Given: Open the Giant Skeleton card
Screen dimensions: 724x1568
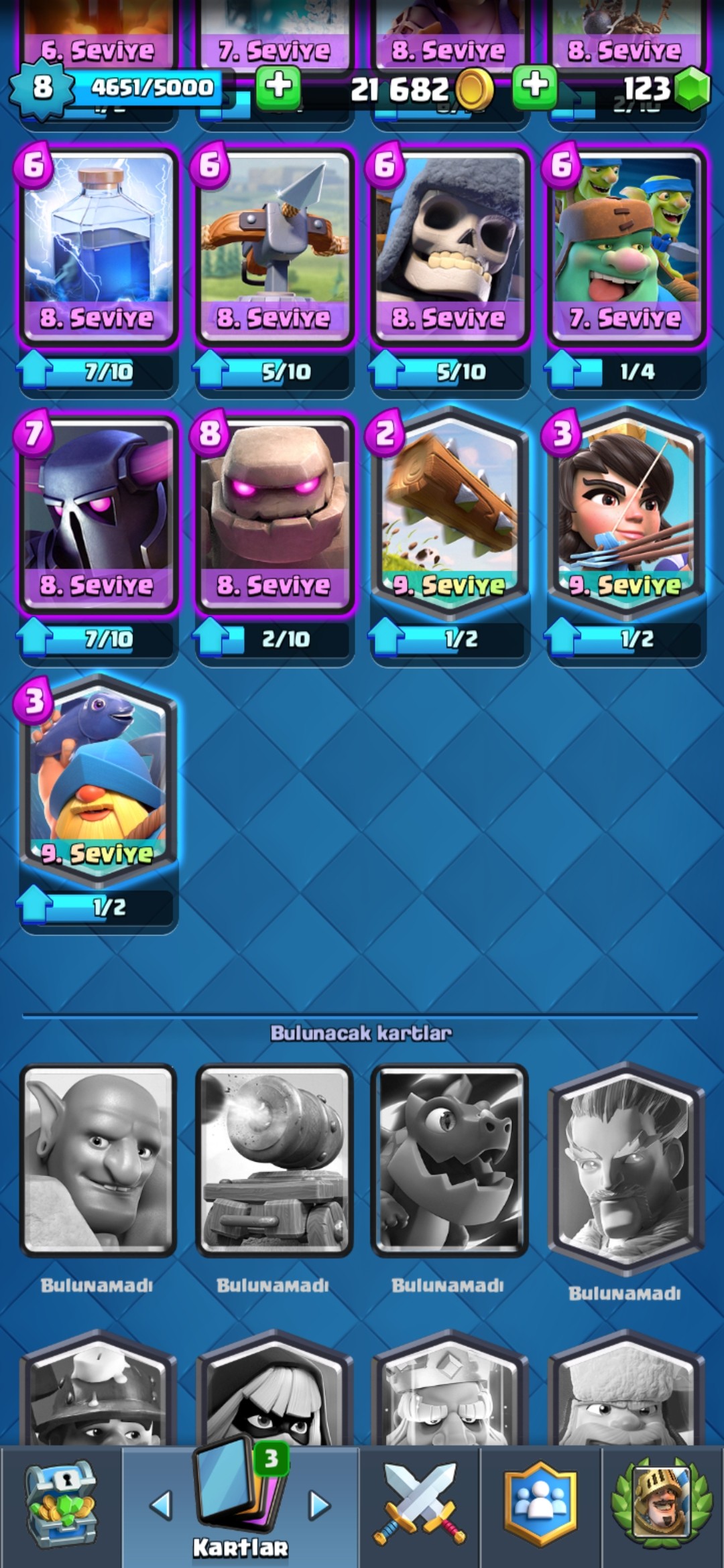Looking at the screenshot, I should (x=449, y=246).
